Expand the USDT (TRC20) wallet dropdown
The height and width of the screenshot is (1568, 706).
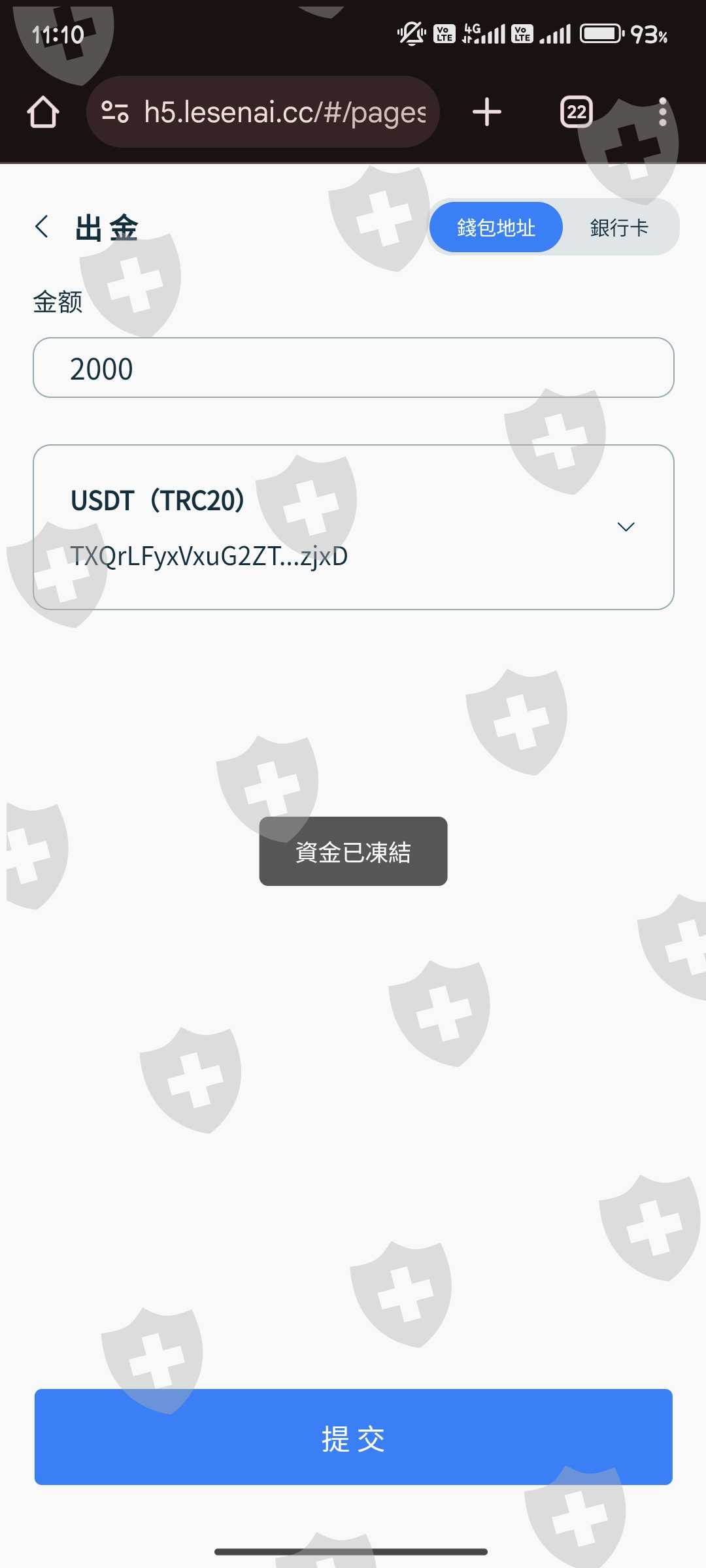point(354,527)
